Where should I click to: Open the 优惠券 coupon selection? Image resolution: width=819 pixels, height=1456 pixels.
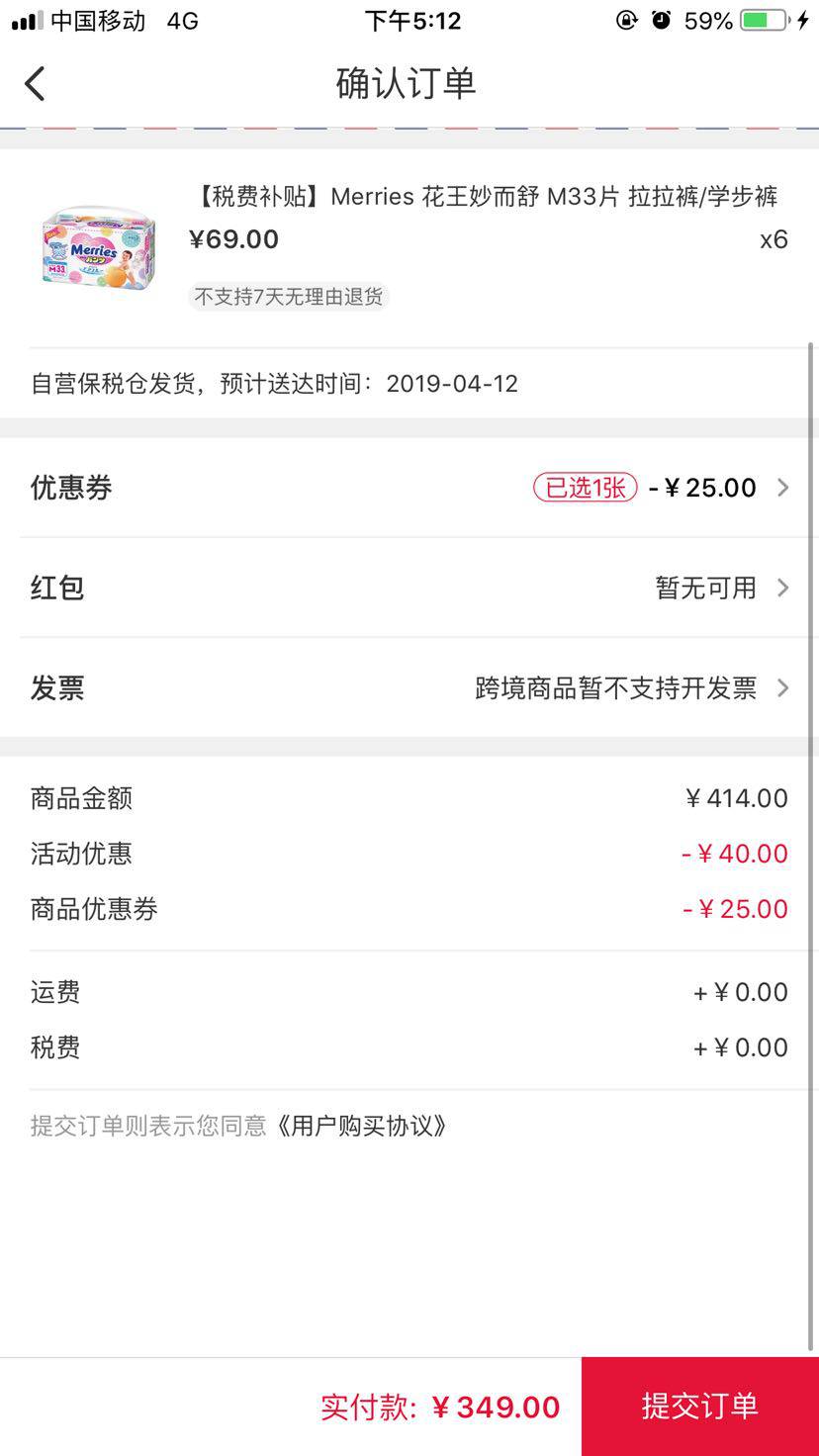coord(409,488)
